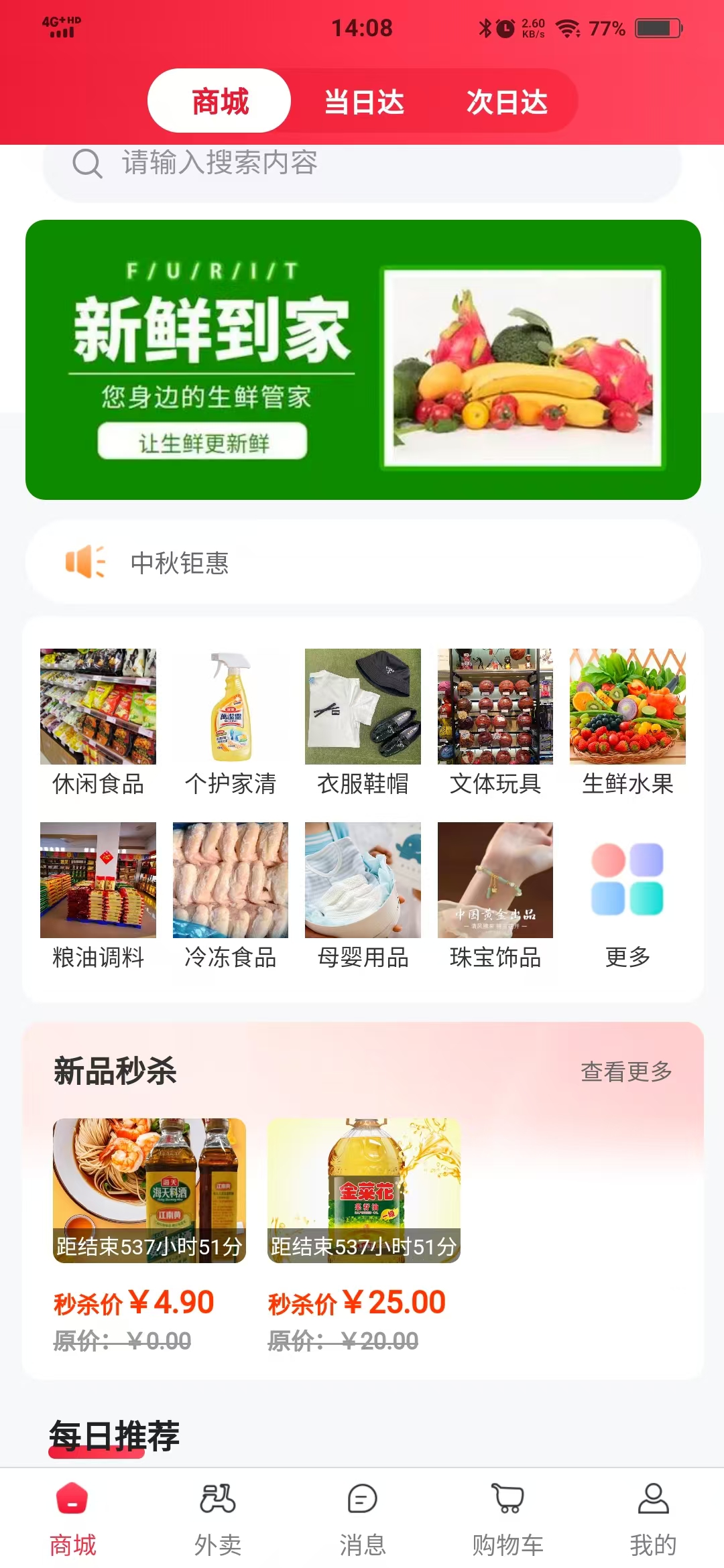Open the 新鲜到家 fruit banner
Viewport: 724px width, 1568px height.
(363, 360)
